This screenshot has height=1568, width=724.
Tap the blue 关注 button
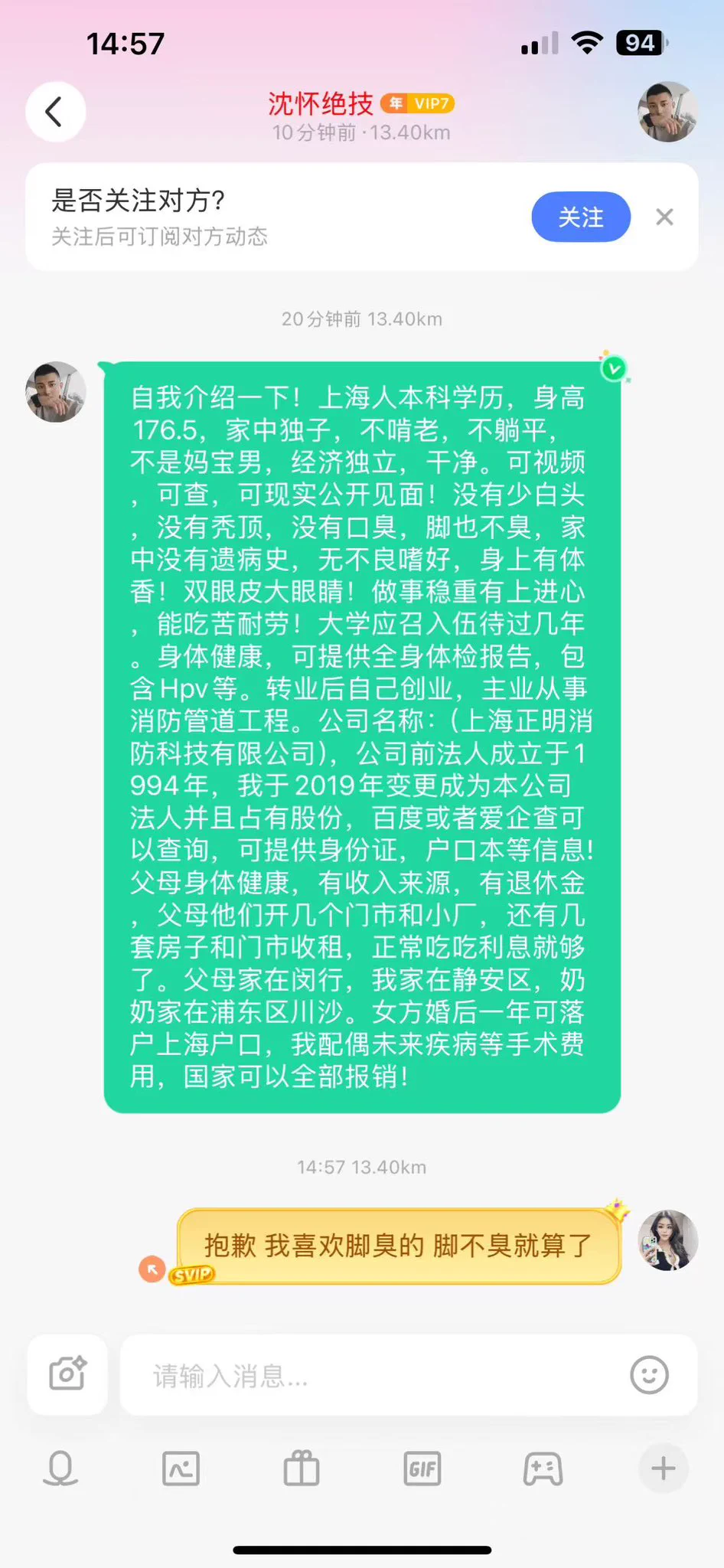pyautogui.click(x=580, y=217)
